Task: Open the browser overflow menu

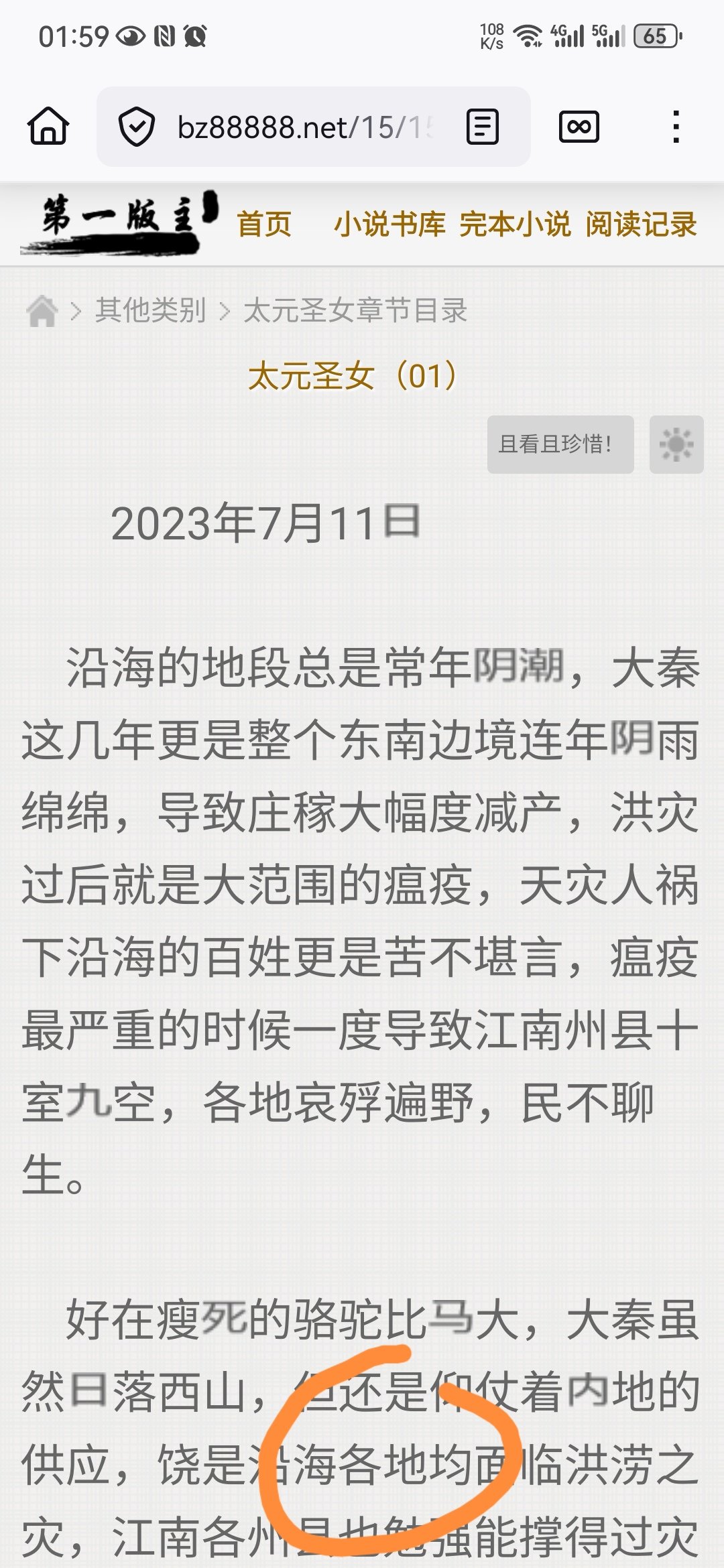Action: tap(676, 127)
